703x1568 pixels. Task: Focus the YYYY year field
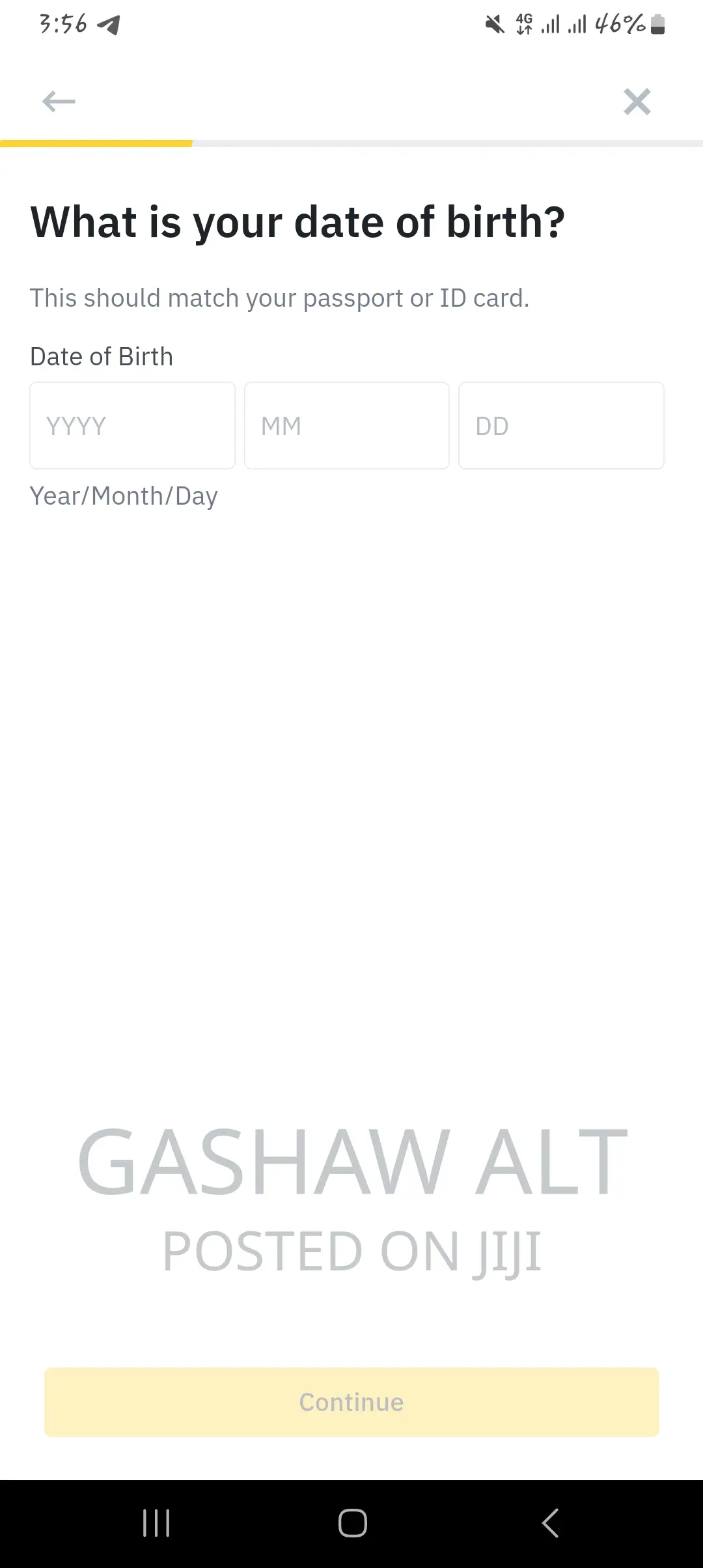pyautogui.click(x=132, y=425)
